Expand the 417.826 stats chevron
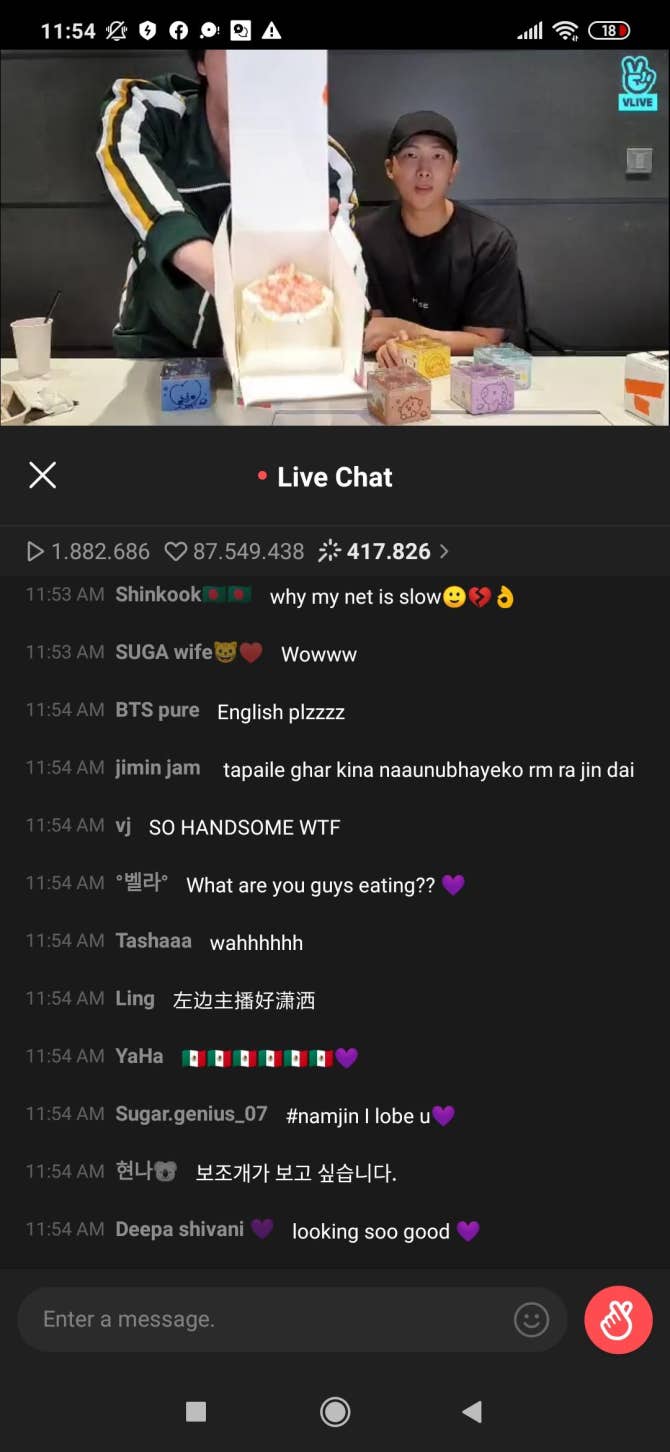670x1452 pixels. tap(444, 551)
